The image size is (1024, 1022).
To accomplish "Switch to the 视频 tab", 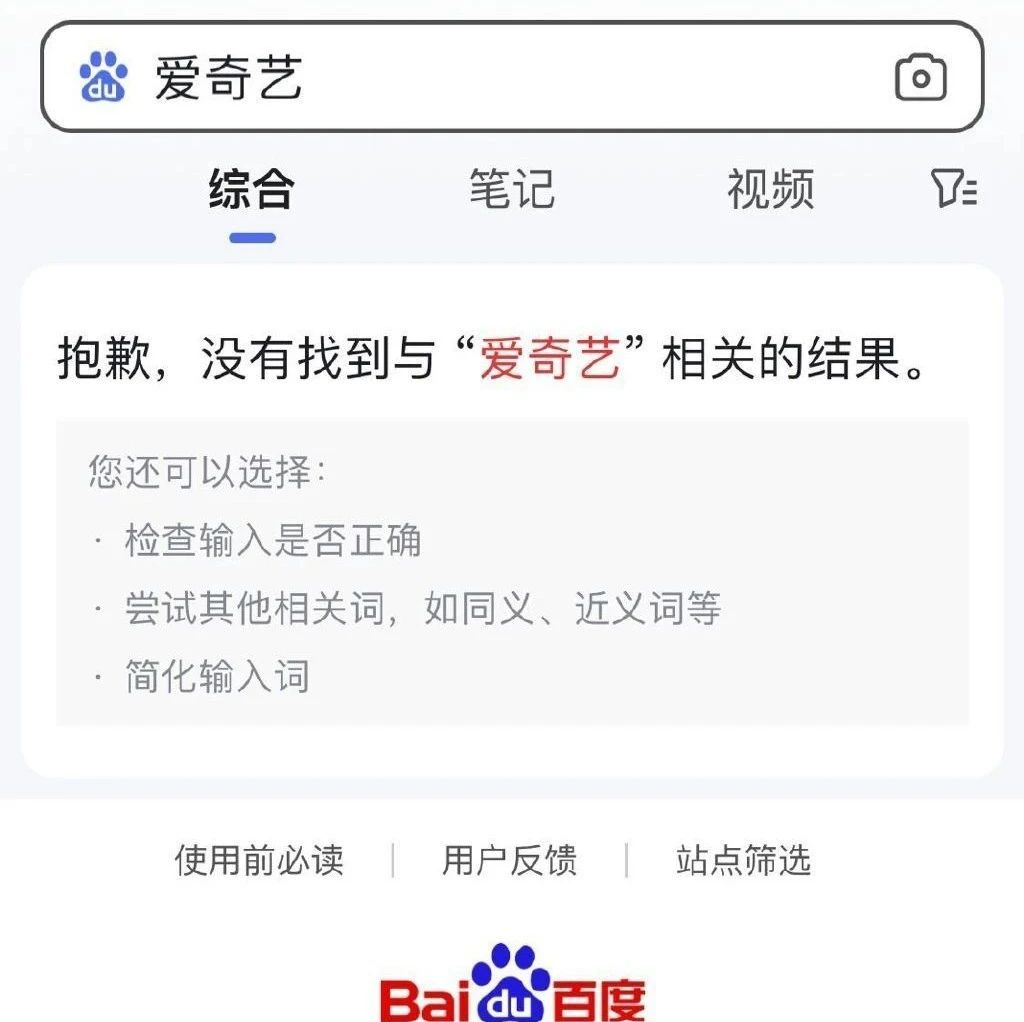I will 770,189.
